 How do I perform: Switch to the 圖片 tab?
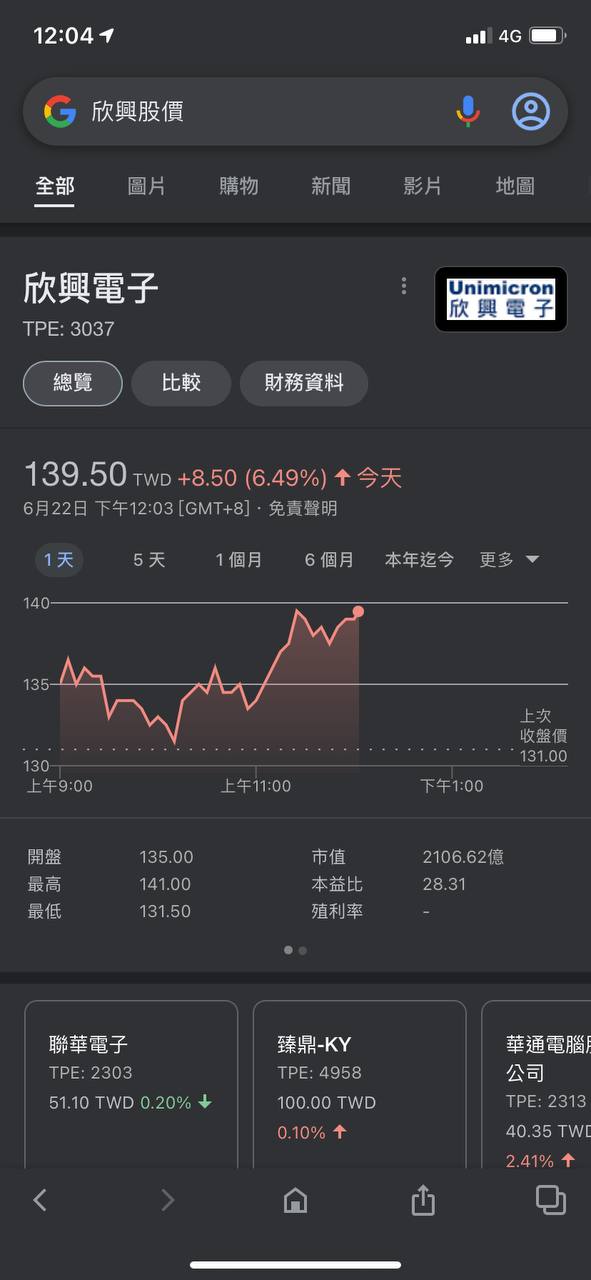[147, 186]
